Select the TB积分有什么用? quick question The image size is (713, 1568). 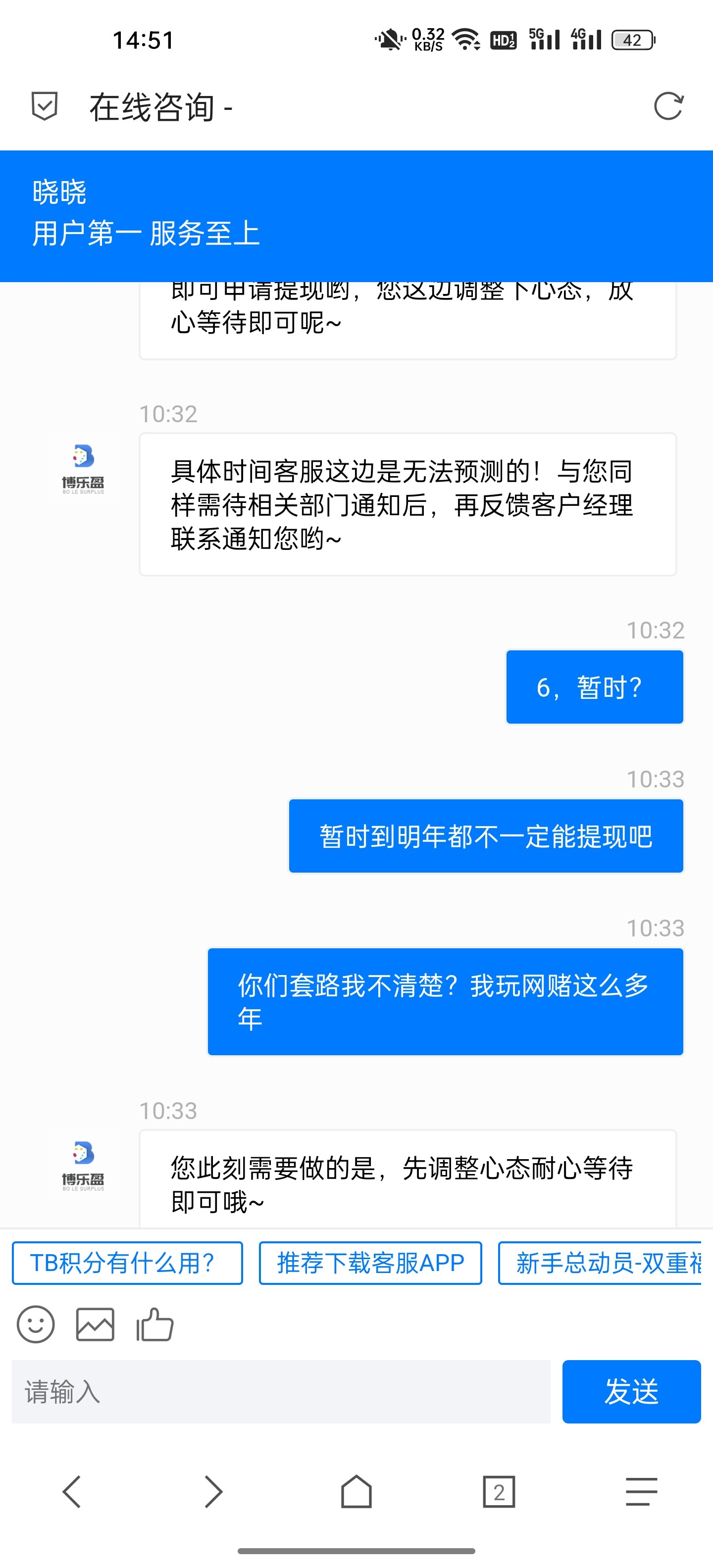[x=127, y=1263]
